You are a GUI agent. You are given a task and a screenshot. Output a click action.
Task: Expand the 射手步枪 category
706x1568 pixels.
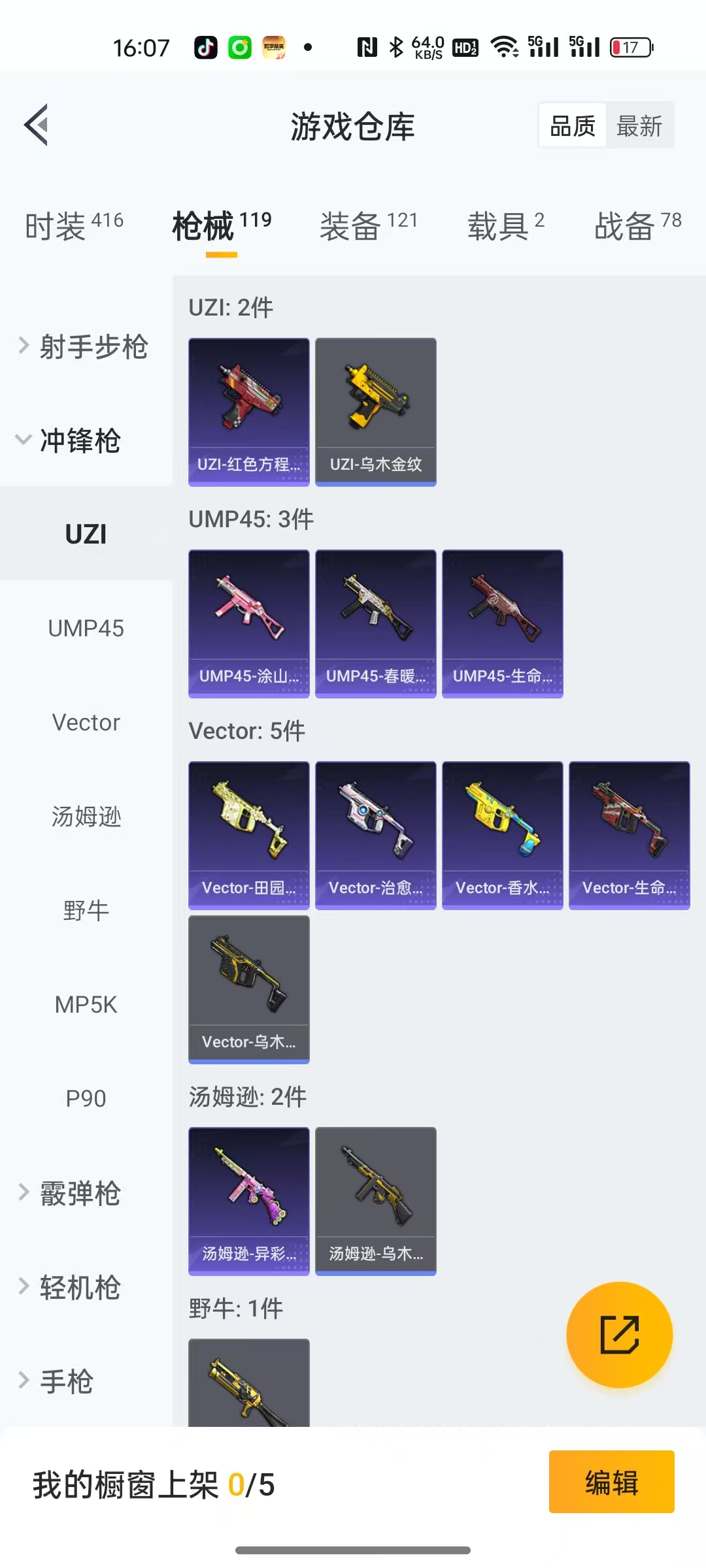[85, 346]
